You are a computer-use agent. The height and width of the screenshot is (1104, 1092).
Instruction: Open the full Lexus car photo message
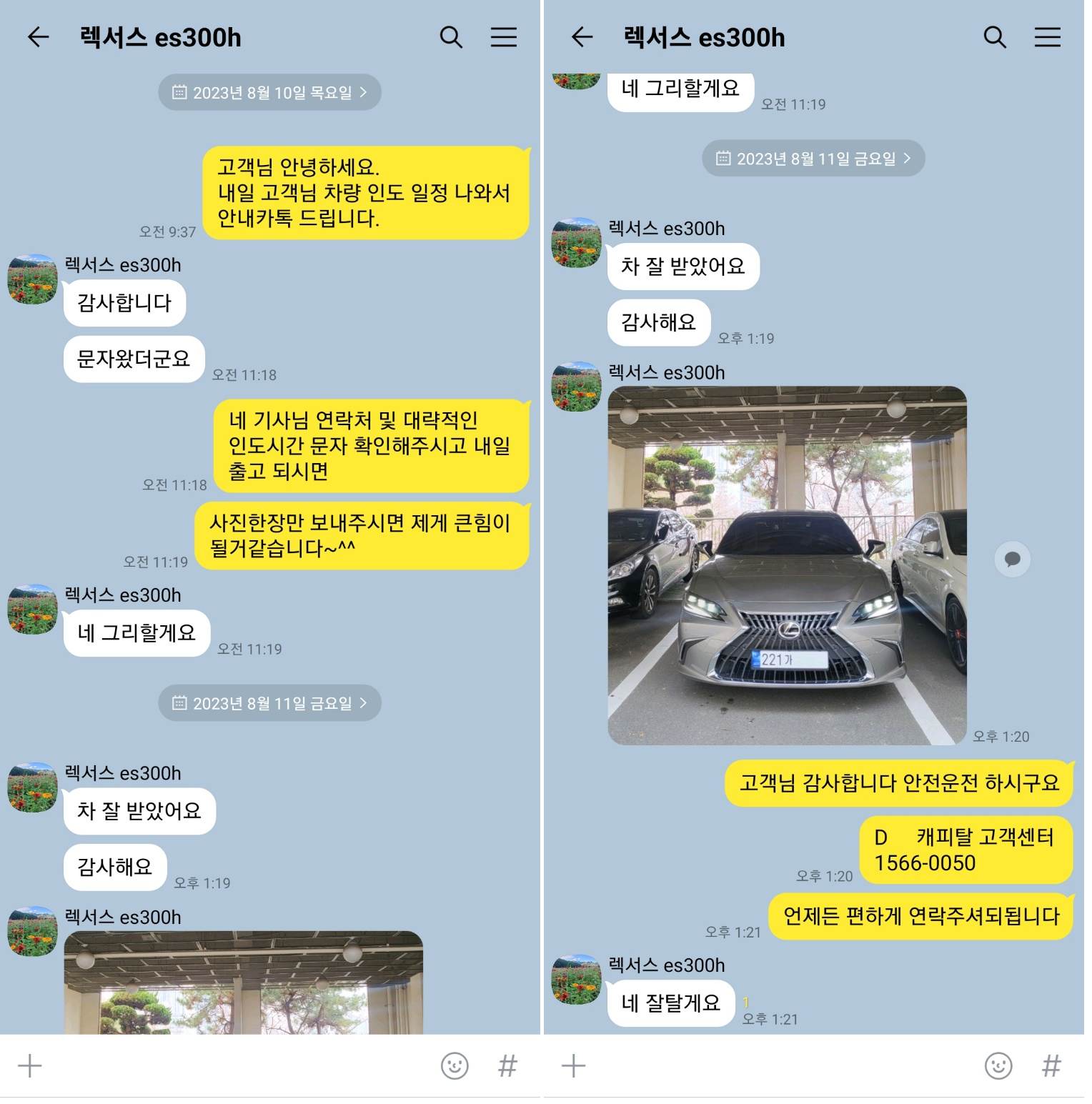(787, 565)
